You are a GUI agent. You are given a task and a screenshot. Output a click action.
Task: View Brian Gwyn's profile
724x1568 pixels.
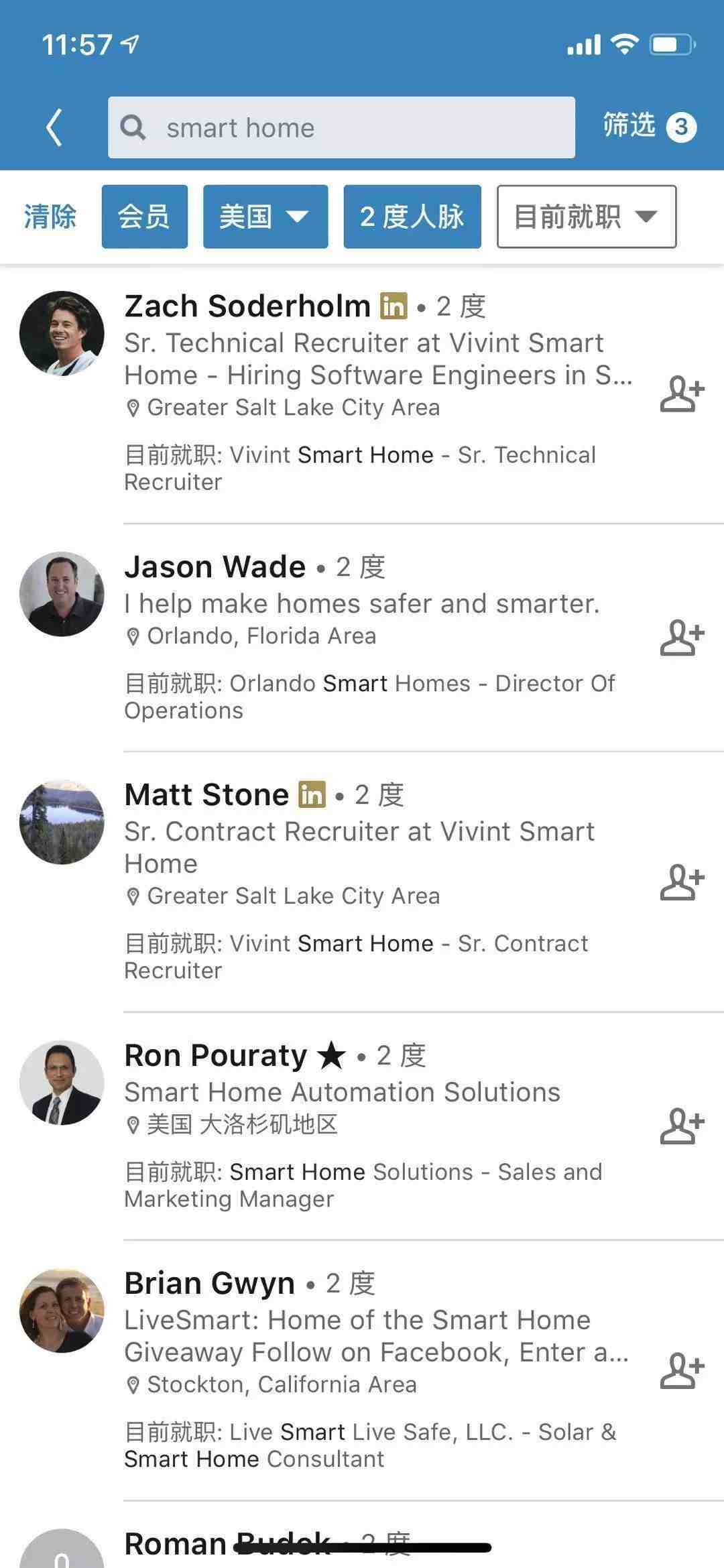(x=208, y=1284)
